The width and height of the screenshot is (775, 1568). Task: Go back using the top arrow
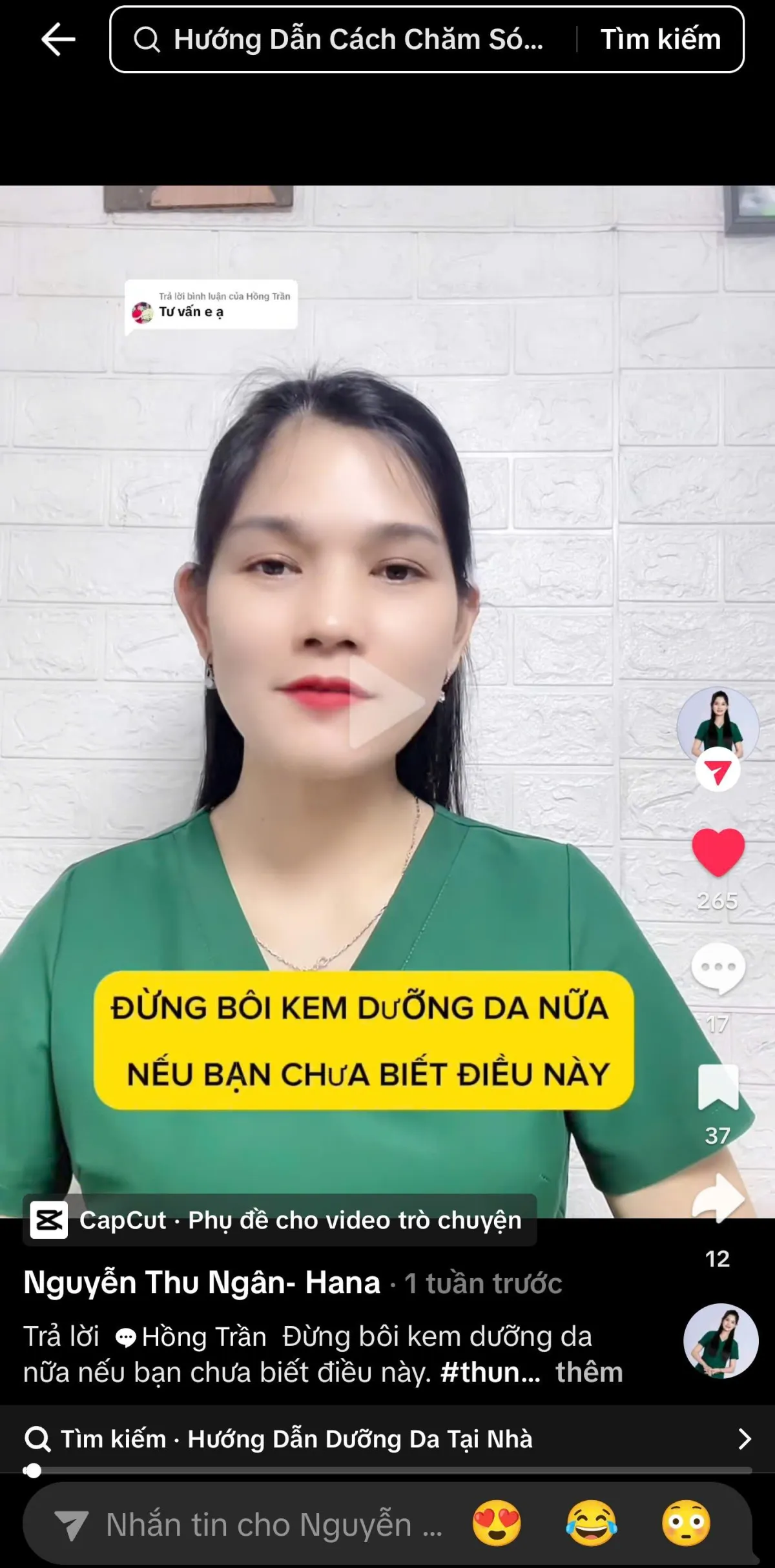tap(58, 39)
